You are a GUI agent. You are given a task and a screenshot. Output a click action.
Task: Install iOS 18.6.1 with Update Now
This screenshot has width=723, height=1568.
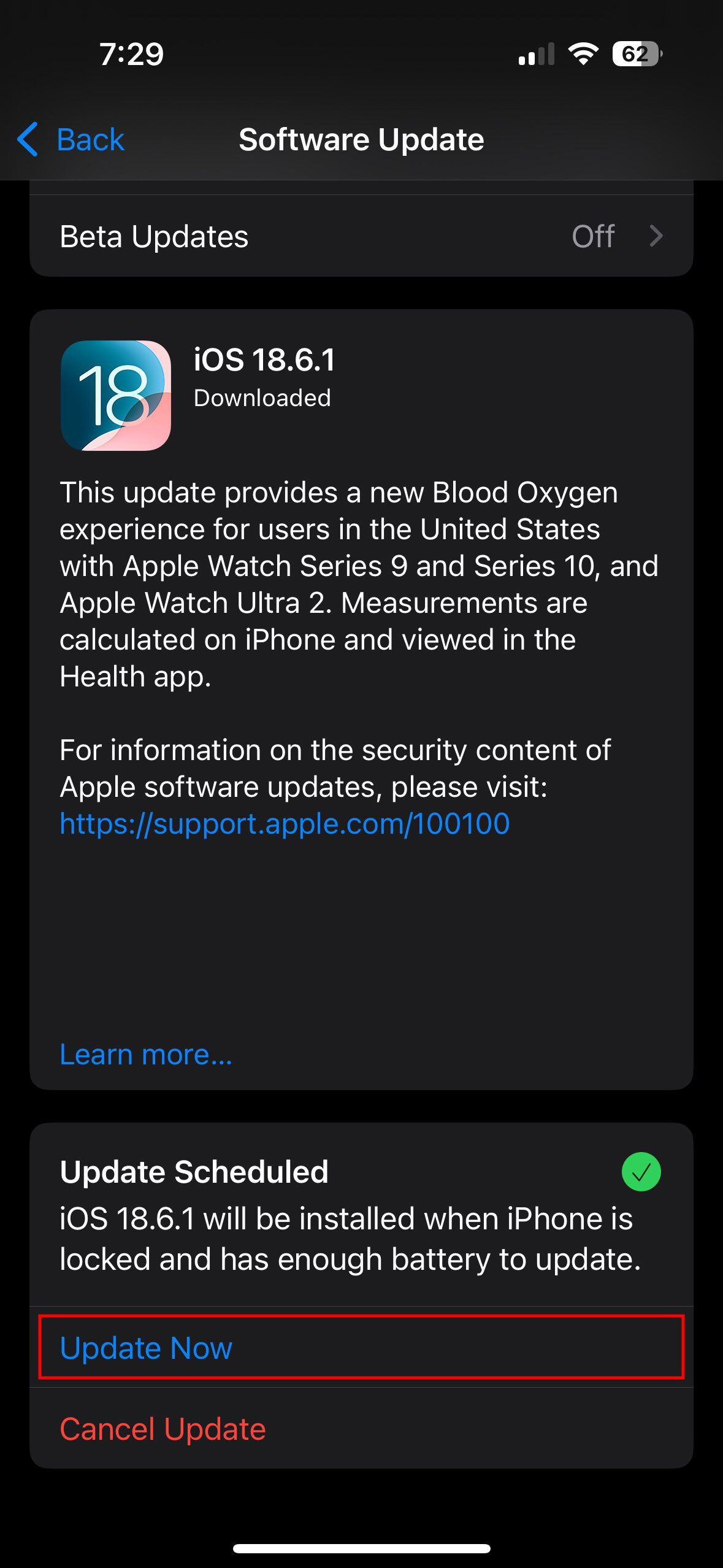(x=146, y=1348)
